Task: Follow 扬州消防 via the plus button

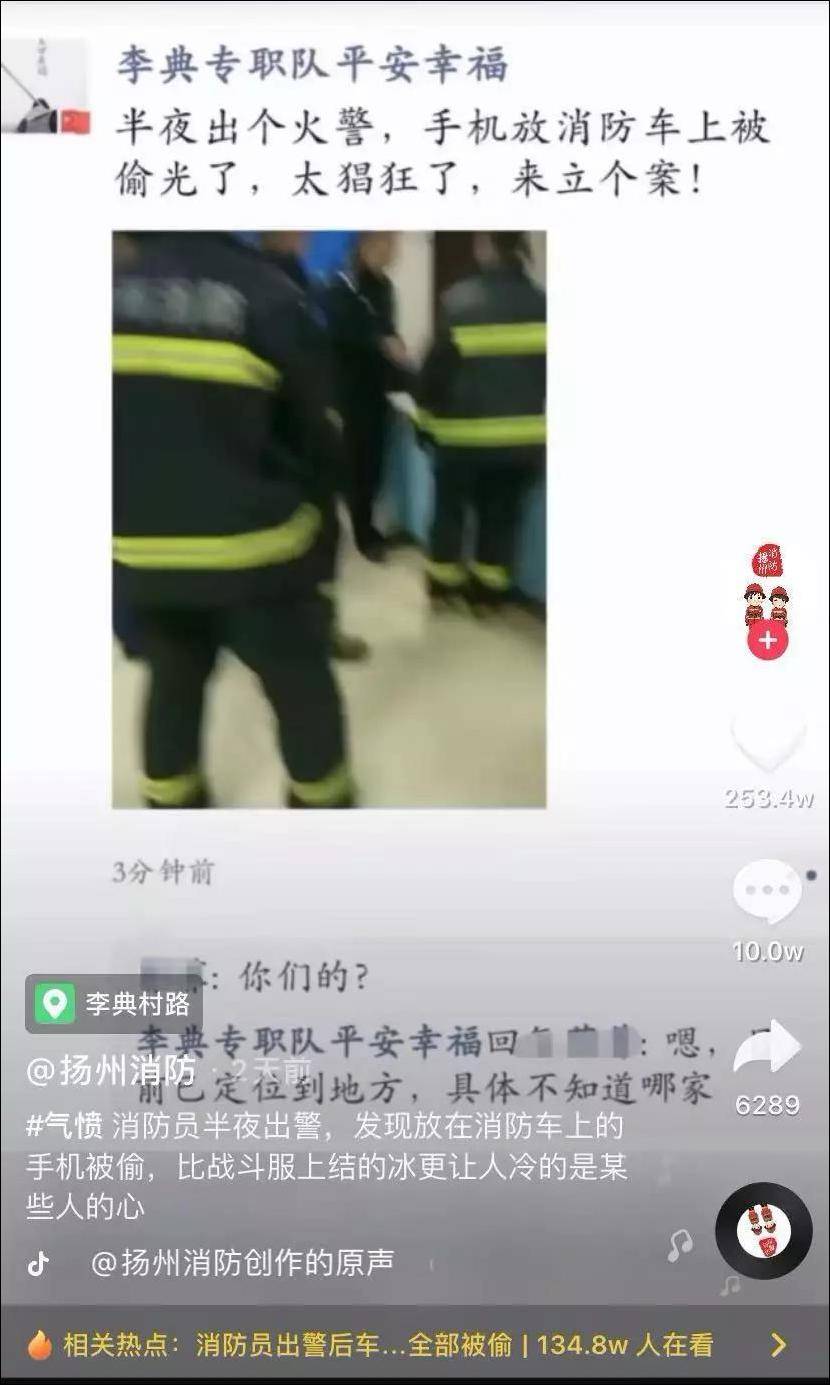Action: point(767,640)
